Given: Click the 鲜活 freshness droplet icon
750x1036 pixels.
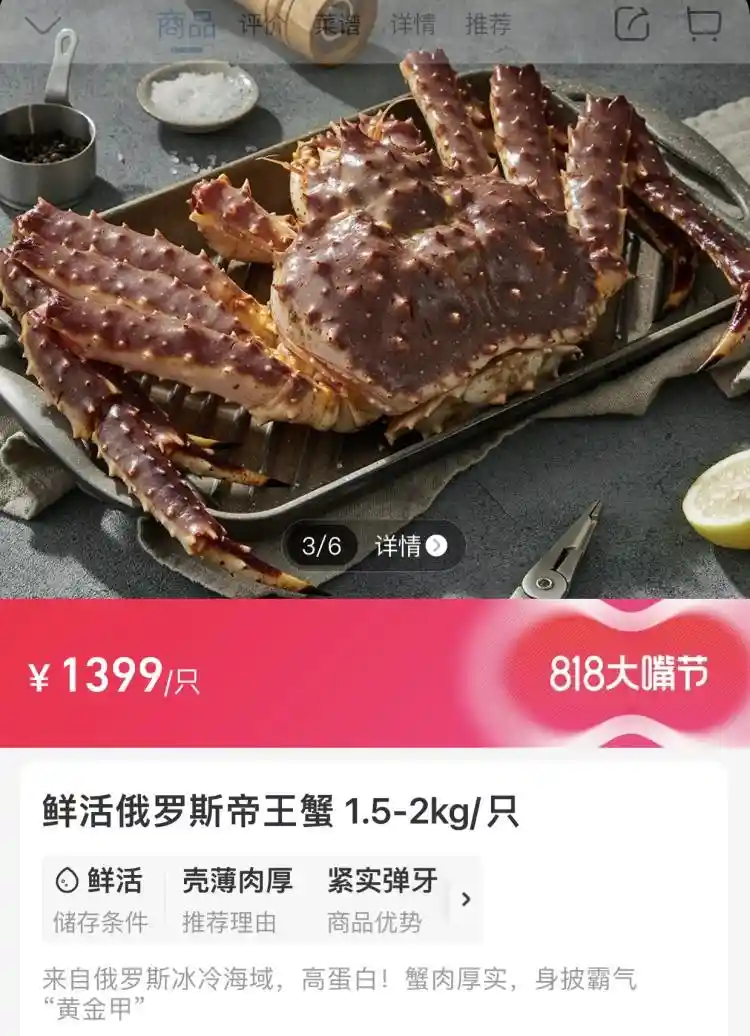Looking at the screenshot, I should (x=67, y=877).
